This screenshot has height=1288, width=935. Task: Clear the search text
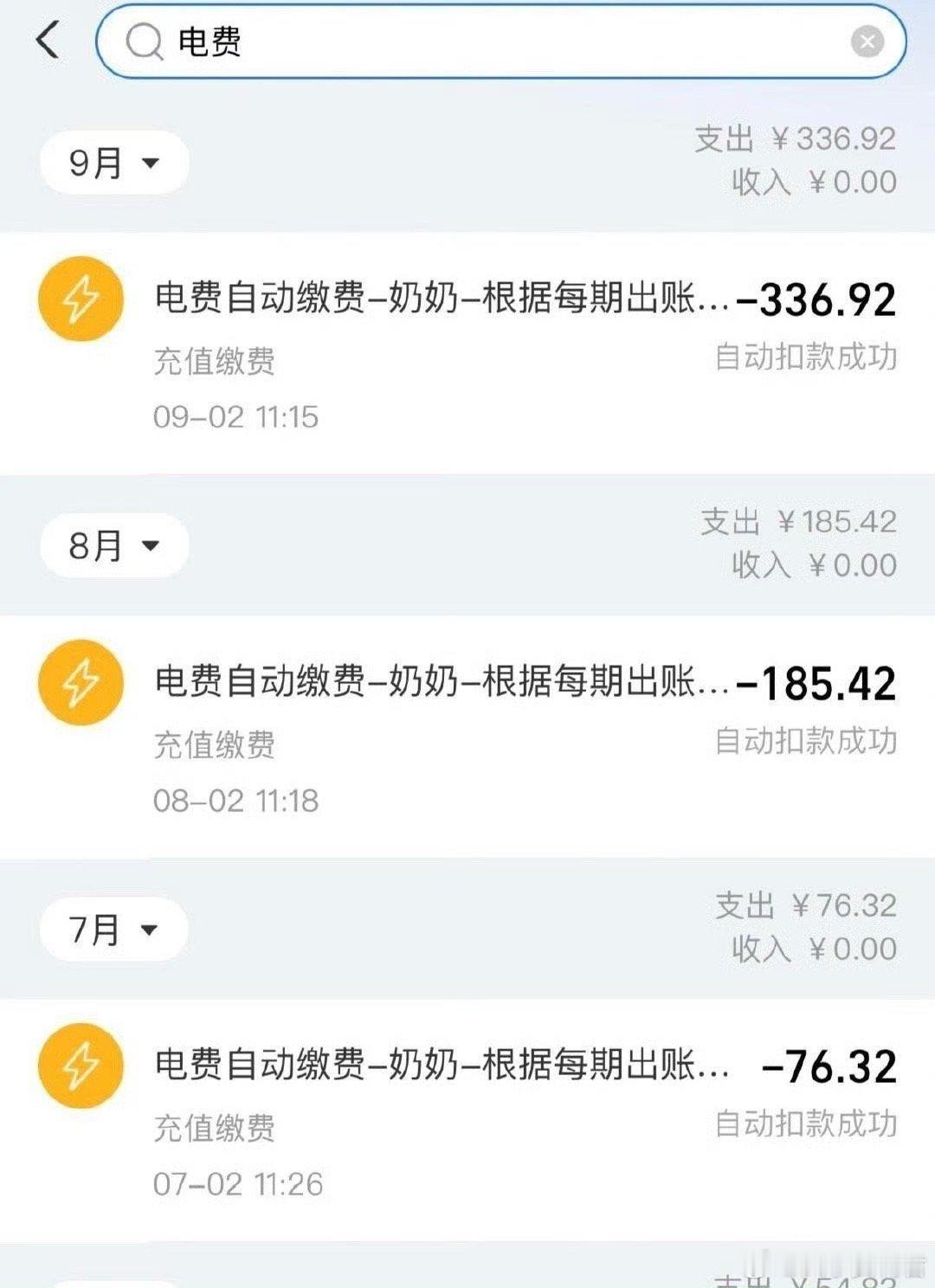[867, 41]
